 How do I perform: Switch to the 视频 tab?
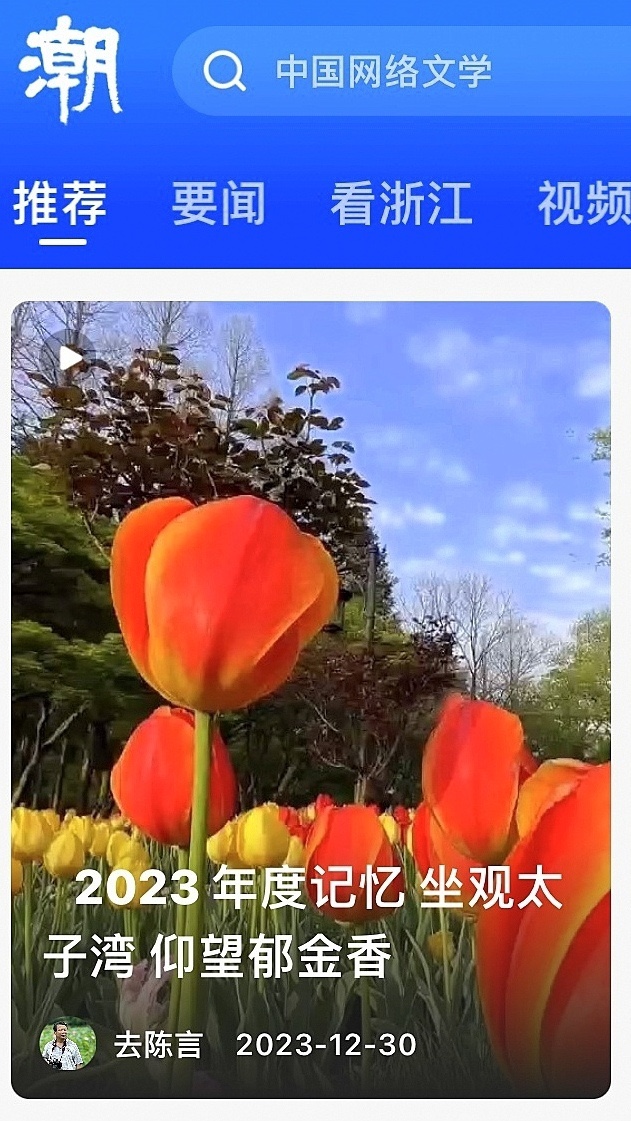coord(585,204)
